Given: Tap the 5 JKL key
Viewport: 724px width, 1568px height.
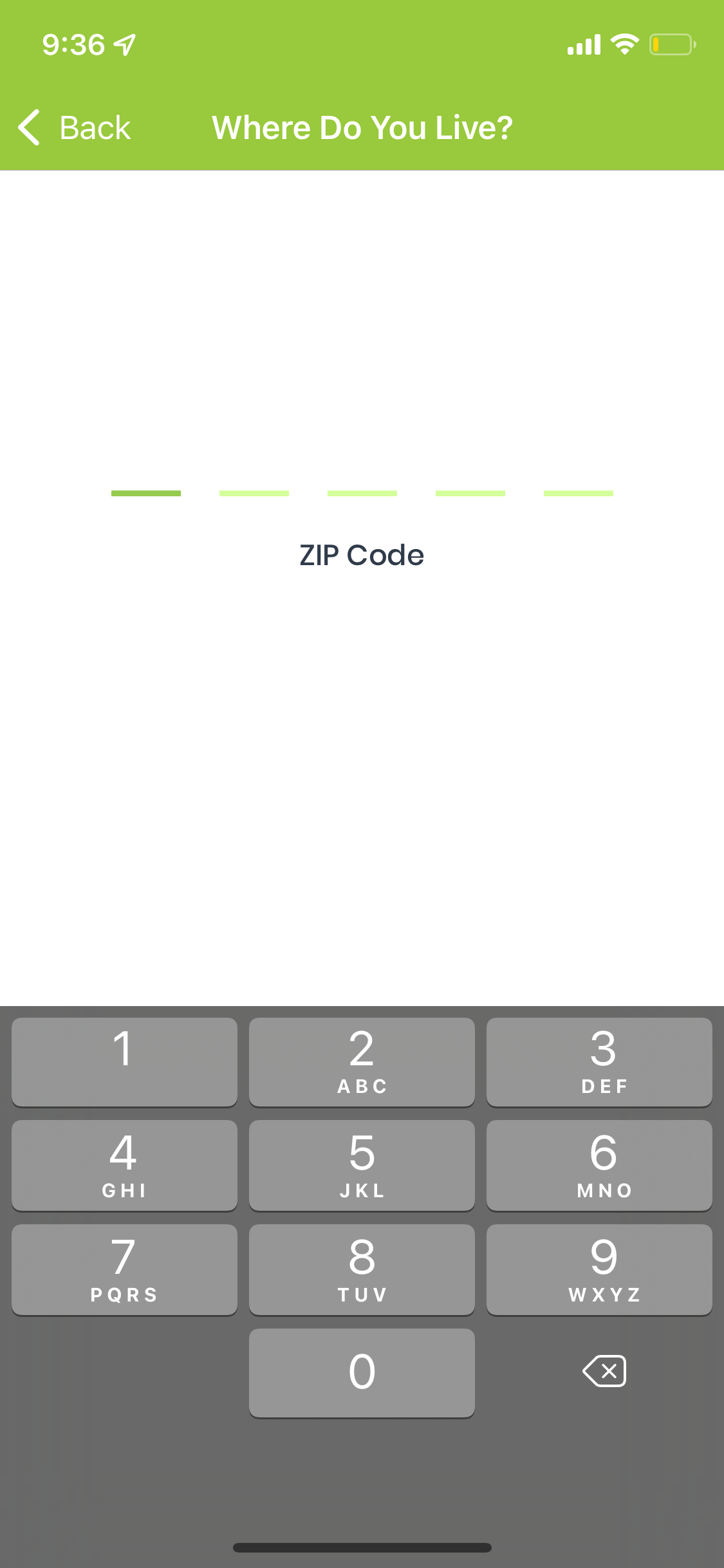Looking at the screenshot, I should coord(362,1165).
